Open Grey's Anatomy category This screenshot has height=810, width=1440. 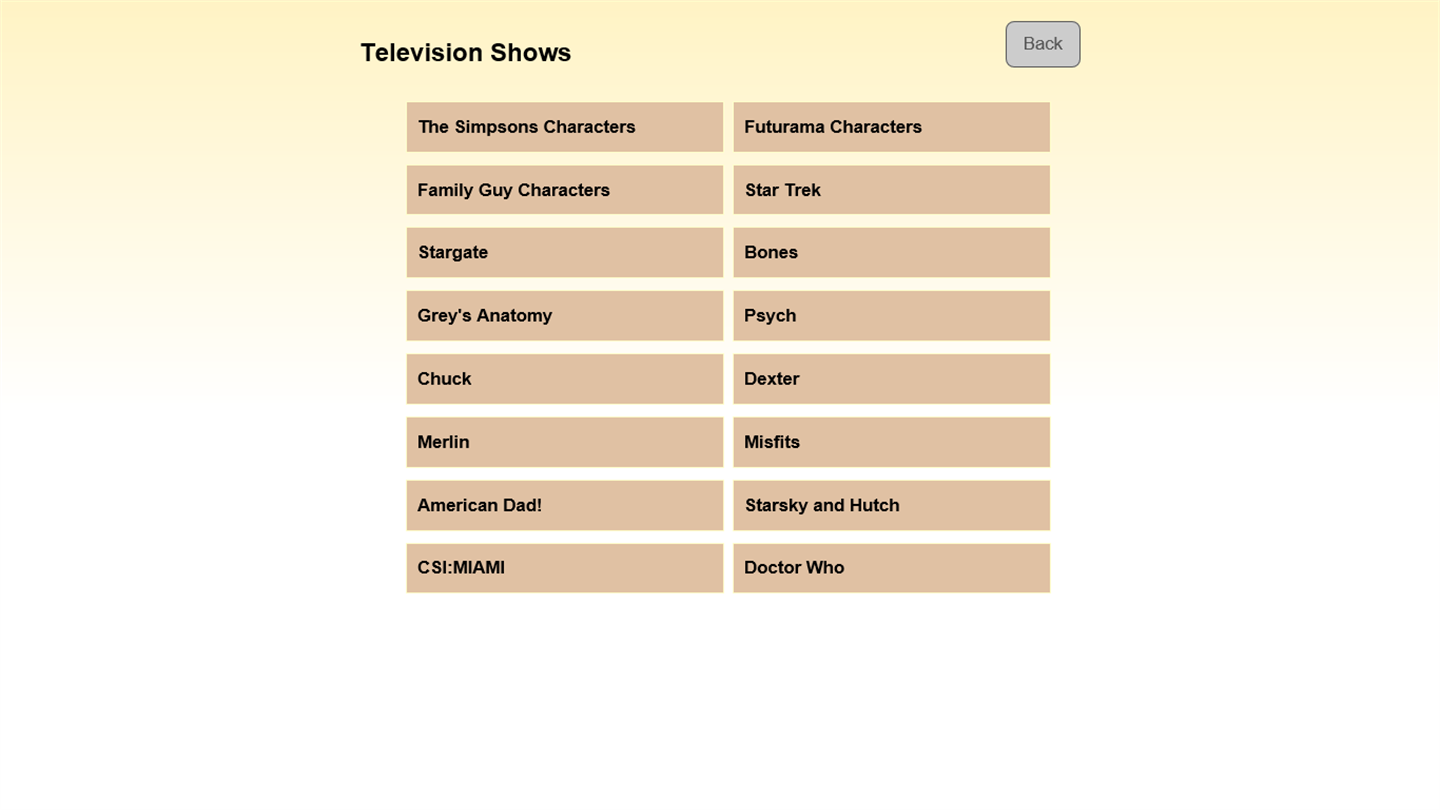tap(564, 316)
